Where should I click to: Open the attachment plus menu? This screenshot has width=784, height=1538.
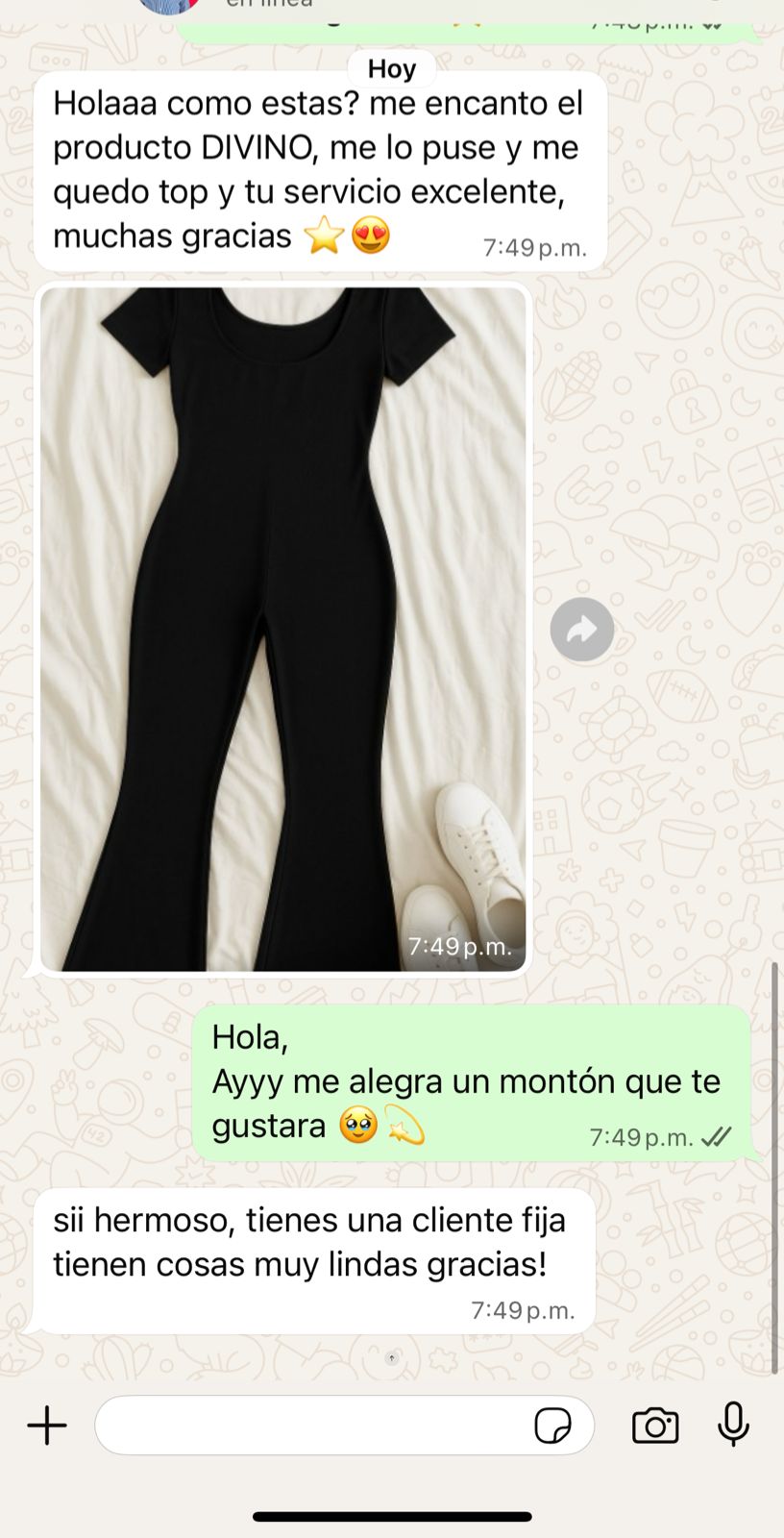click(x=47, y=1425)
